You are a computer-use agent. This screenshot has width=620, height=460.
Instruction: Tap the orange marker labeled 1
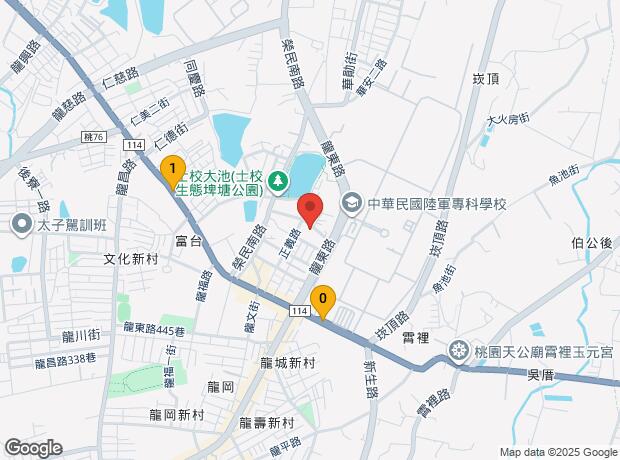173,169
